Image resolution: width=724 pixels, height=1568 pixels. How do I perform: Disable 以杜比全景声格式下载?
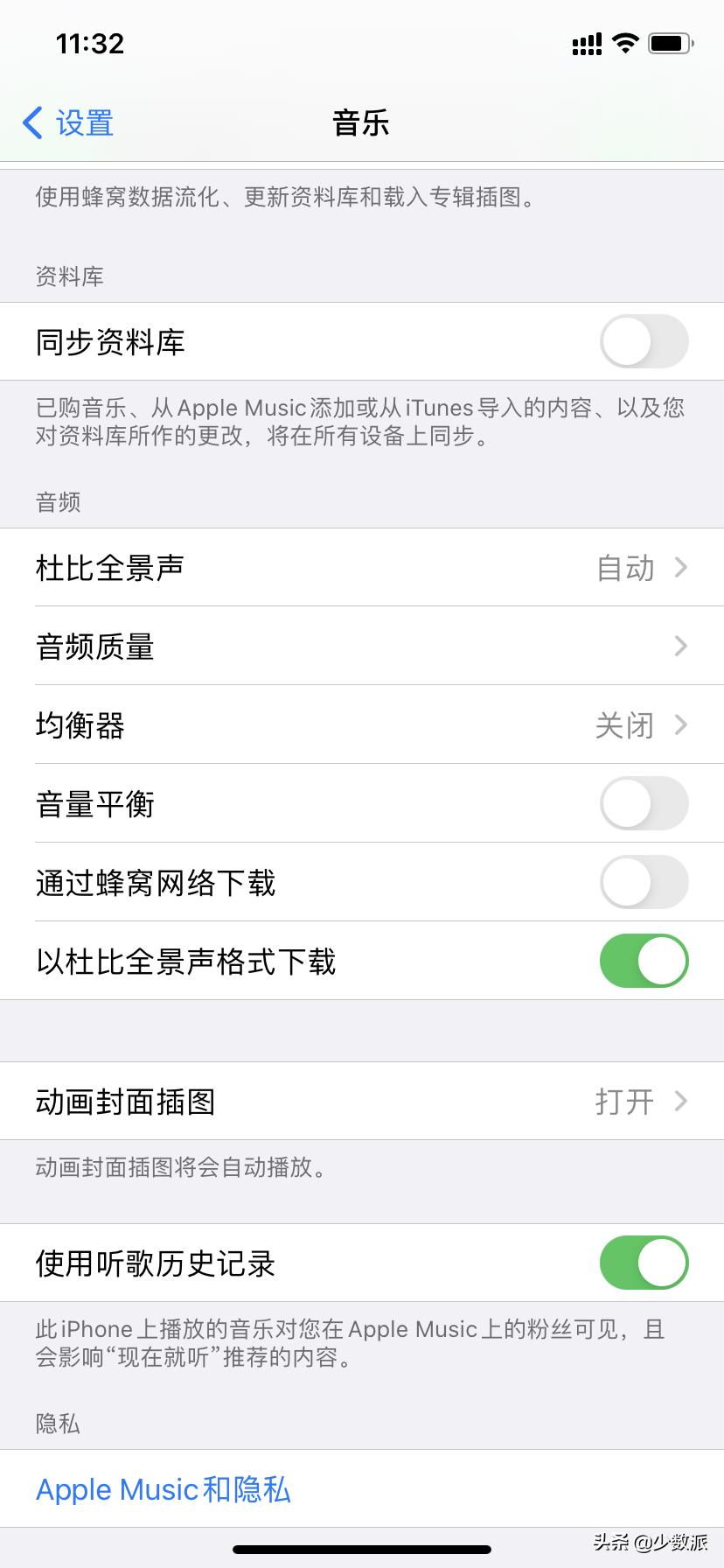click(x=643, y=960)
